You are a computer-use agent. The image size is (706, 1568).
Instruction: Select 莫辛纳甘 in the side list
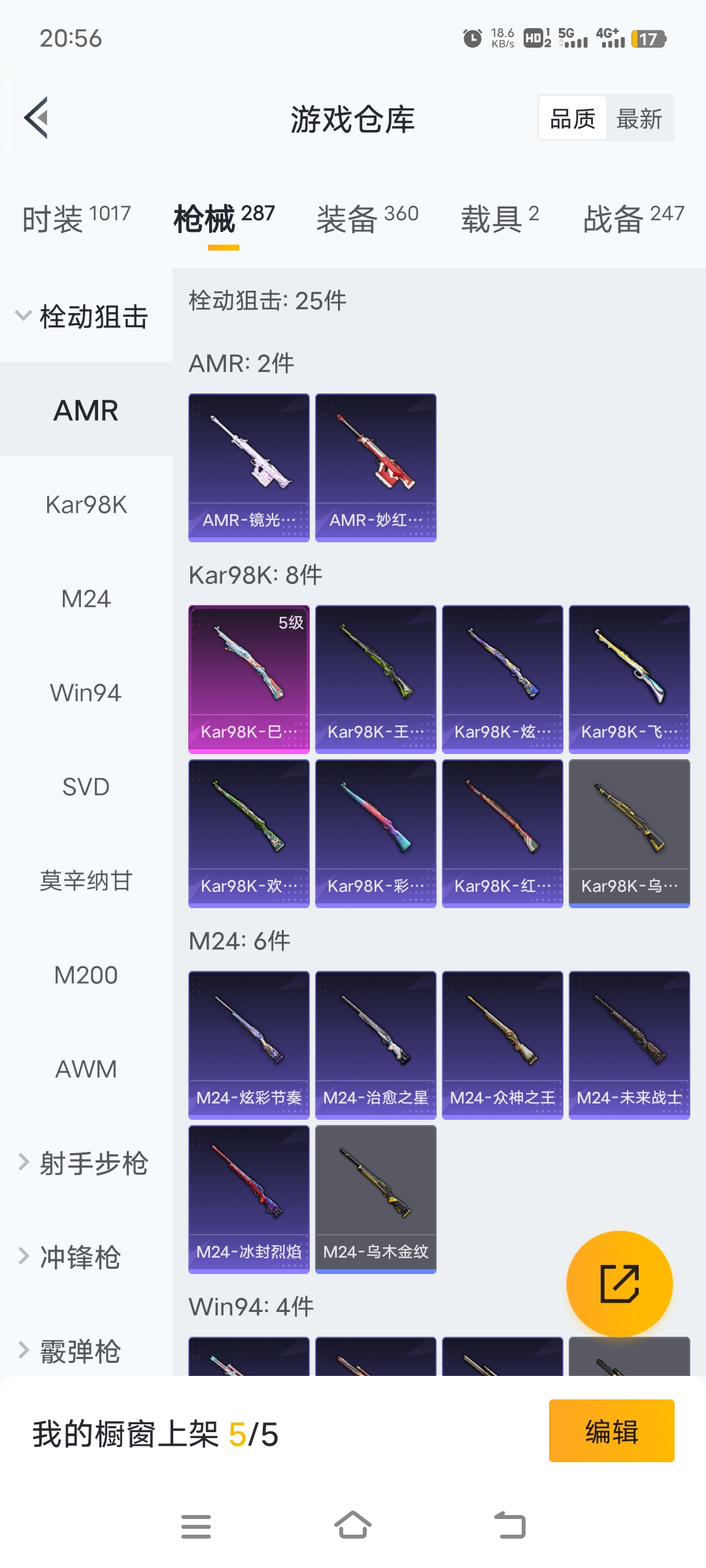coord(86,881)
